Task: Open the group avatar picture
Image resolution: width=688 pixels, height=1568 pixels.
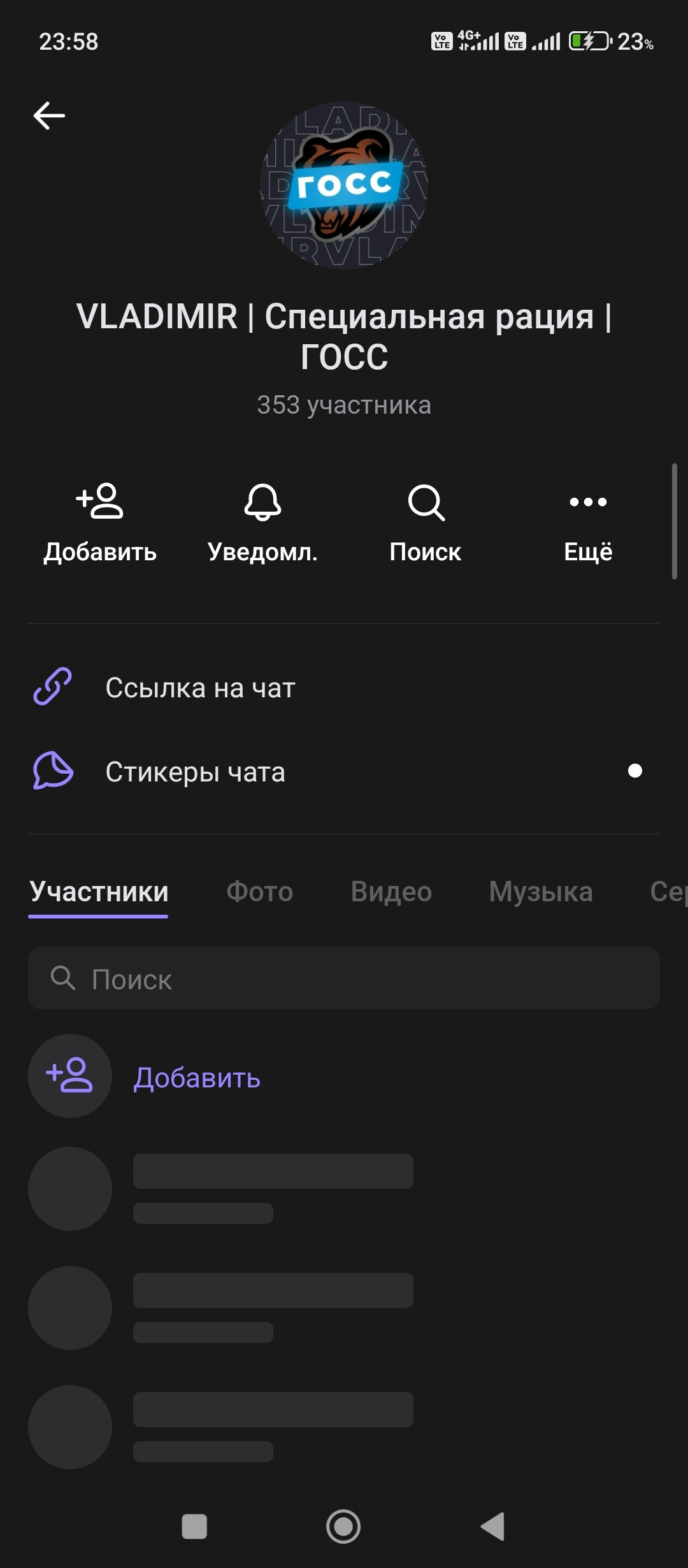Action: (344, 185)
